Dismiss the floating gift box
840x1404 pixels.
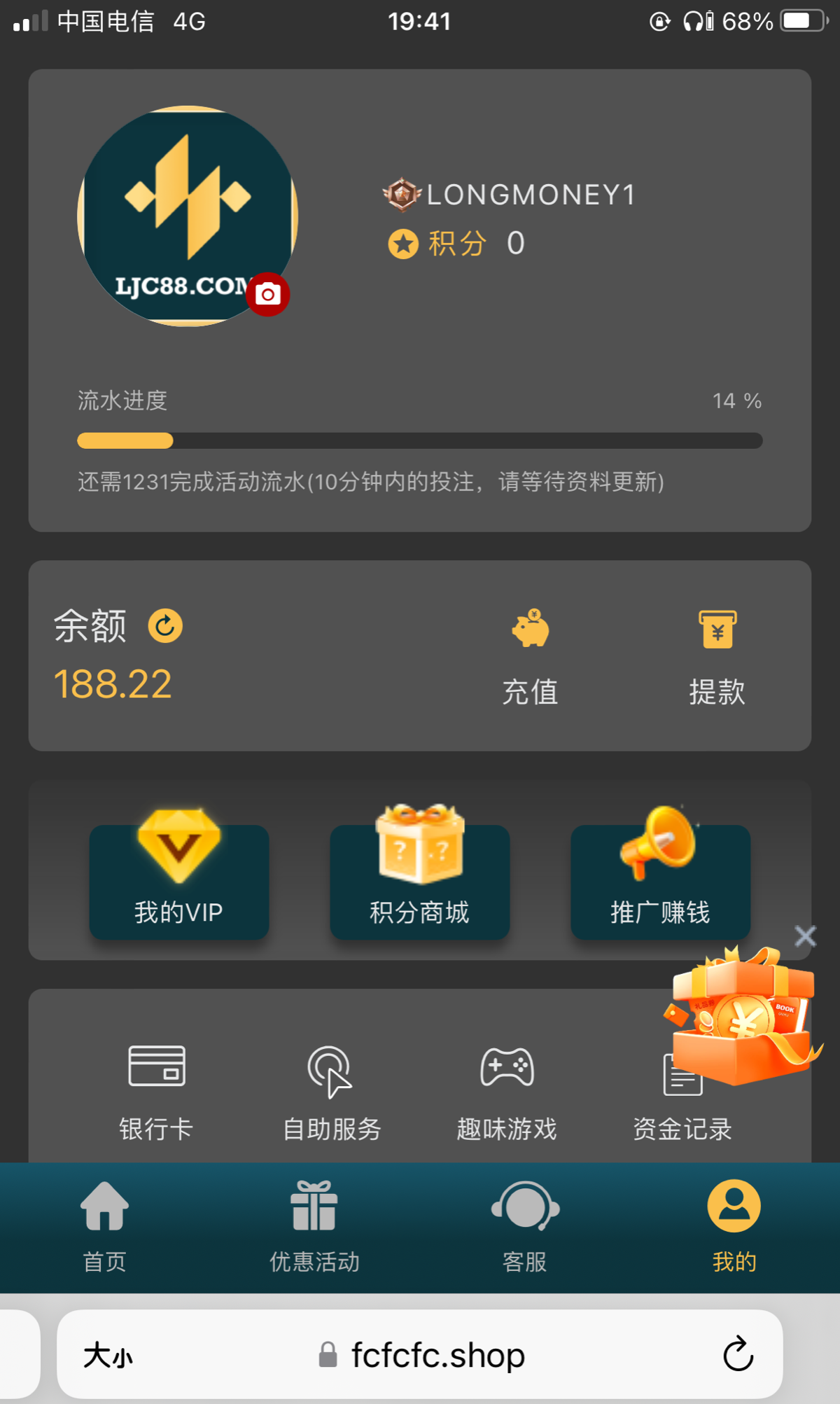[x=806, y=936]
